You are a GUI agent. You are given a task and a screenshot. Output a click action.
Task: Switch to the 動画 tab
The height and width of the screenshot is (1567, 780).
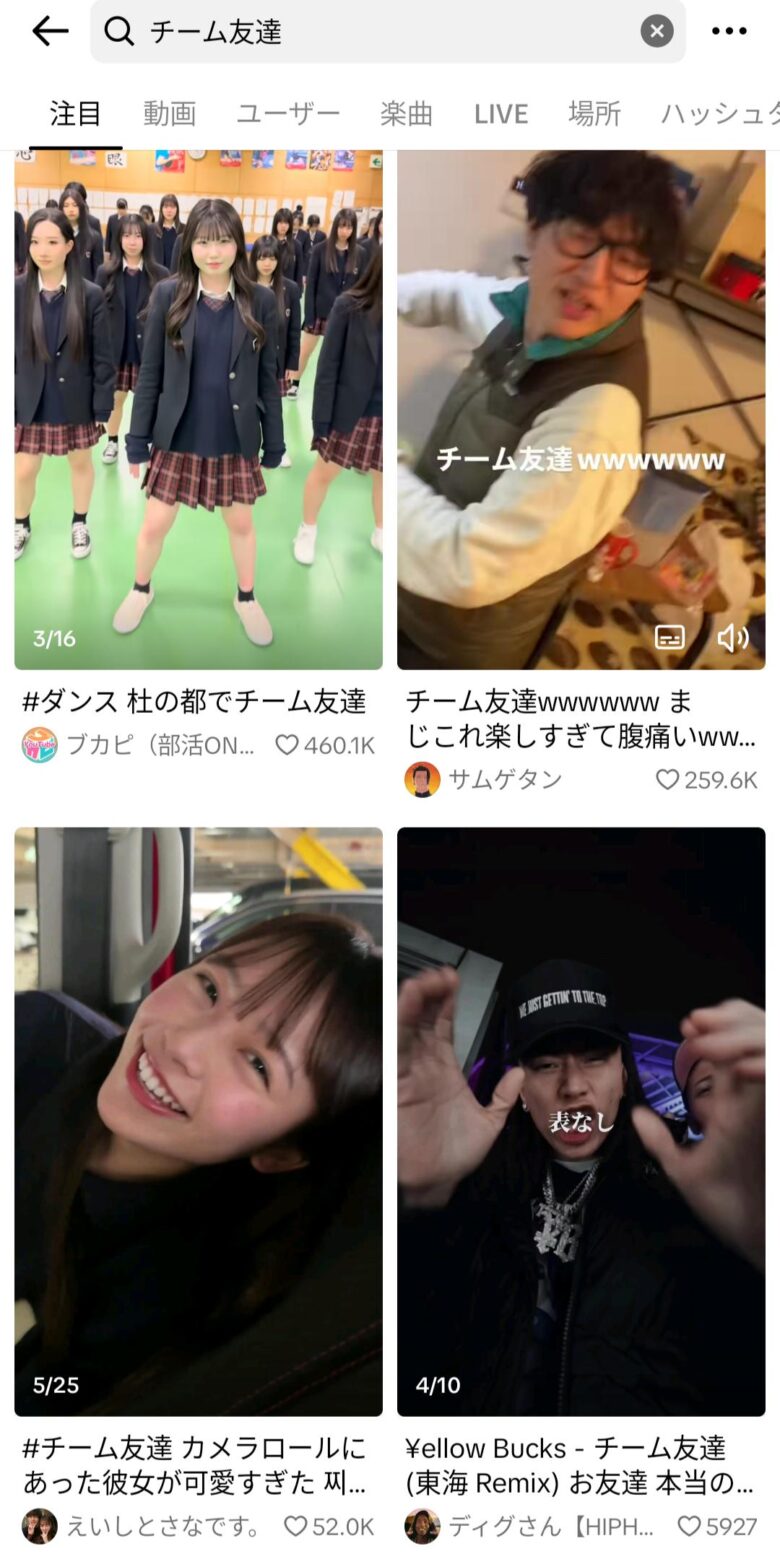pyautogui.click(x=169, y=114)
